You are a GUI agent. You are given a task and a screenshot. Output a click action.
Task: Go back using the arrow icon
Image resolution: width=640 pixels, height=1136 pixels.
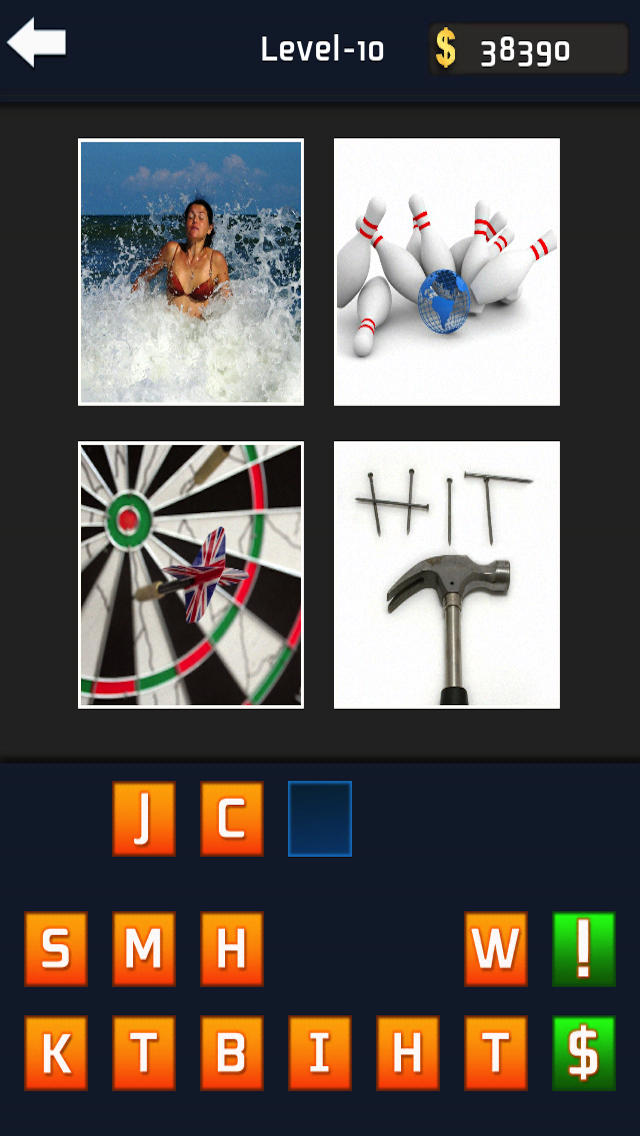[37, 43]
